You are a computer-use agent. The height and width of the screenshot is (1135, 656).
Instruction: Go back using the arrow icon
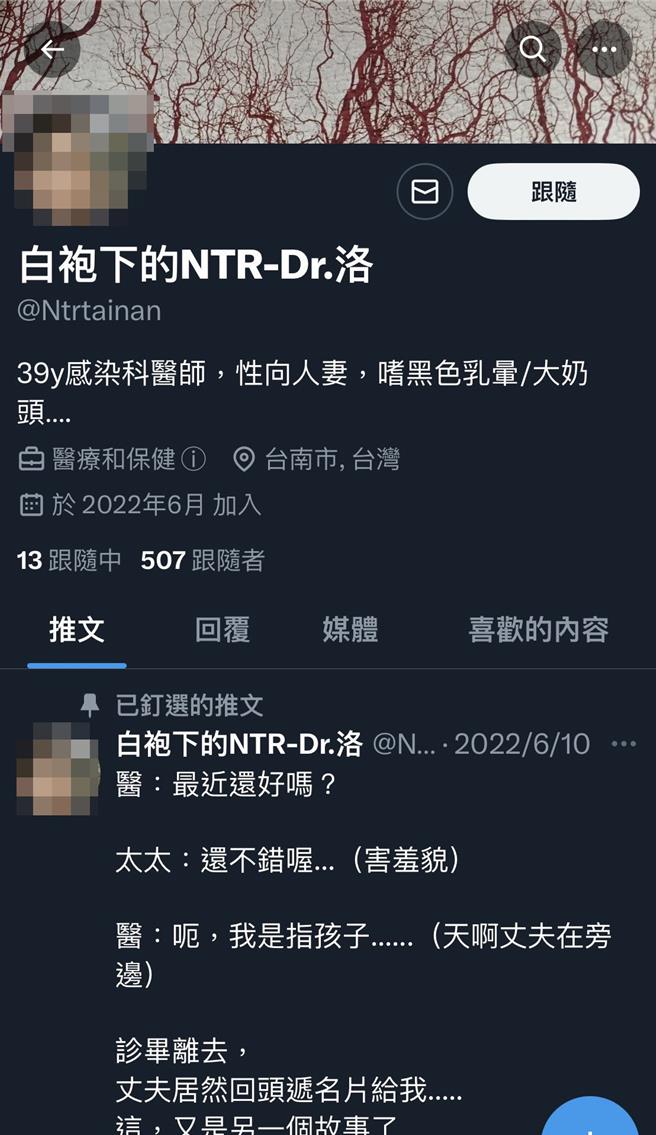coord(52,49)
